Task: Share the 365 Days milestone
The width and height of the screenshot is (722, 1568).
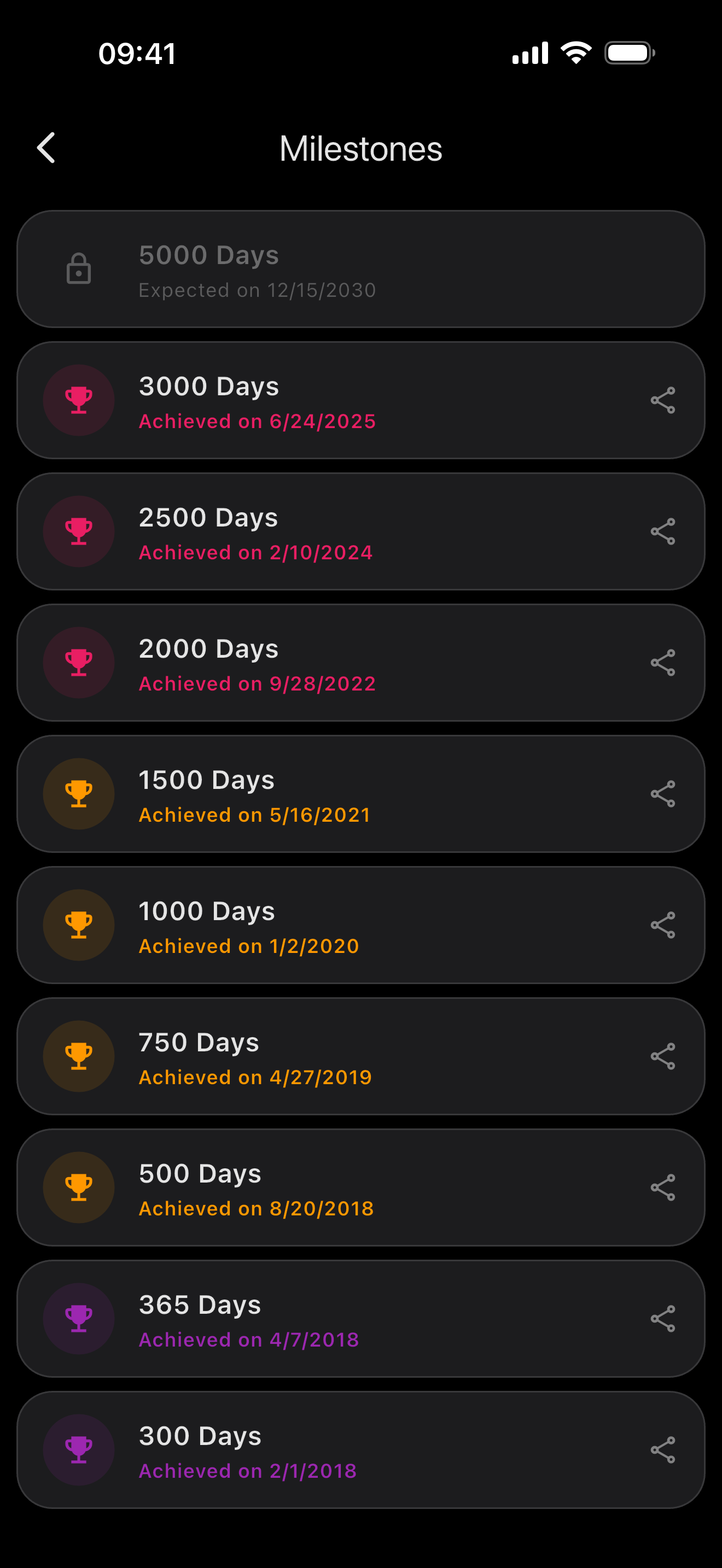Action: point(662,1319)
